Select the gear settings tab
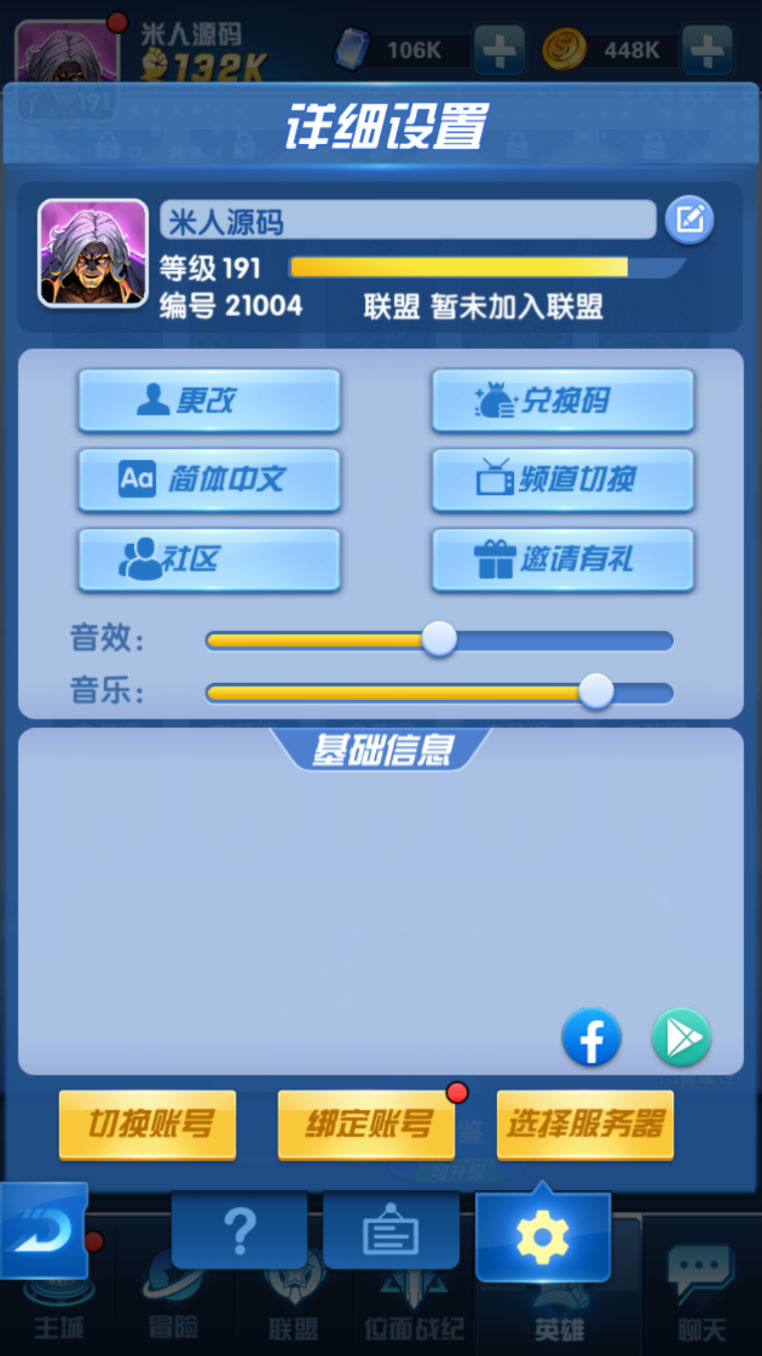Viewport: 762px width, 1356px height. click(x=542, y=1238)
